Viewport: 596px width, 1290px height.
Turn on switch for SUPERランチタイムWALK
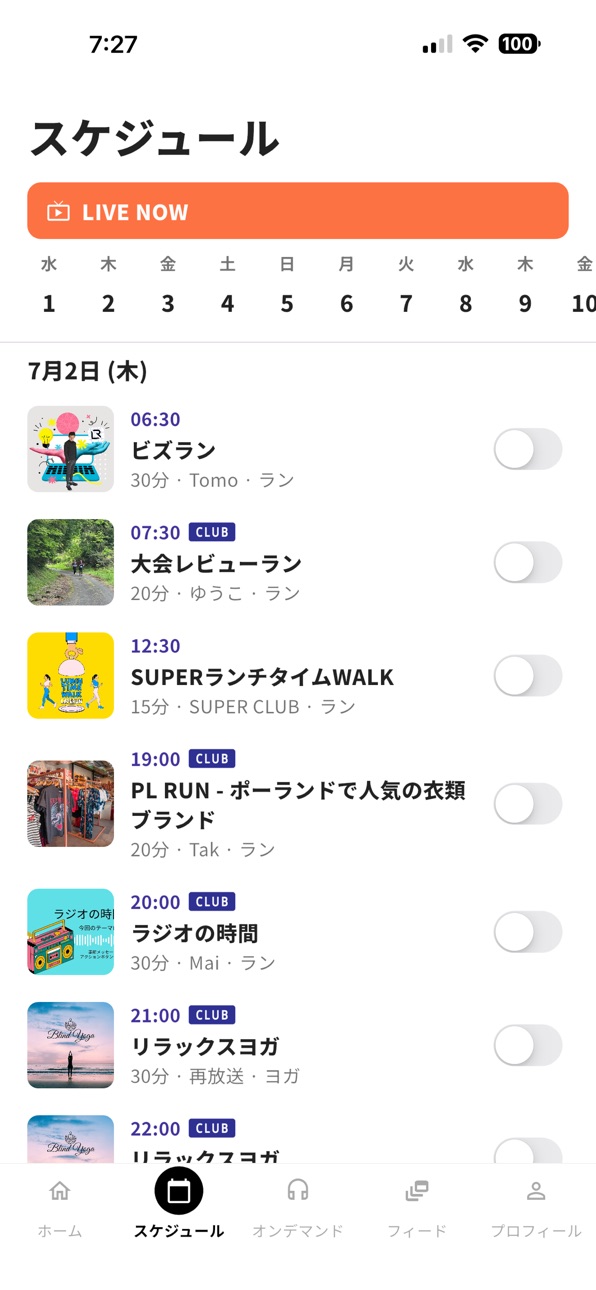tap(528, 676)
